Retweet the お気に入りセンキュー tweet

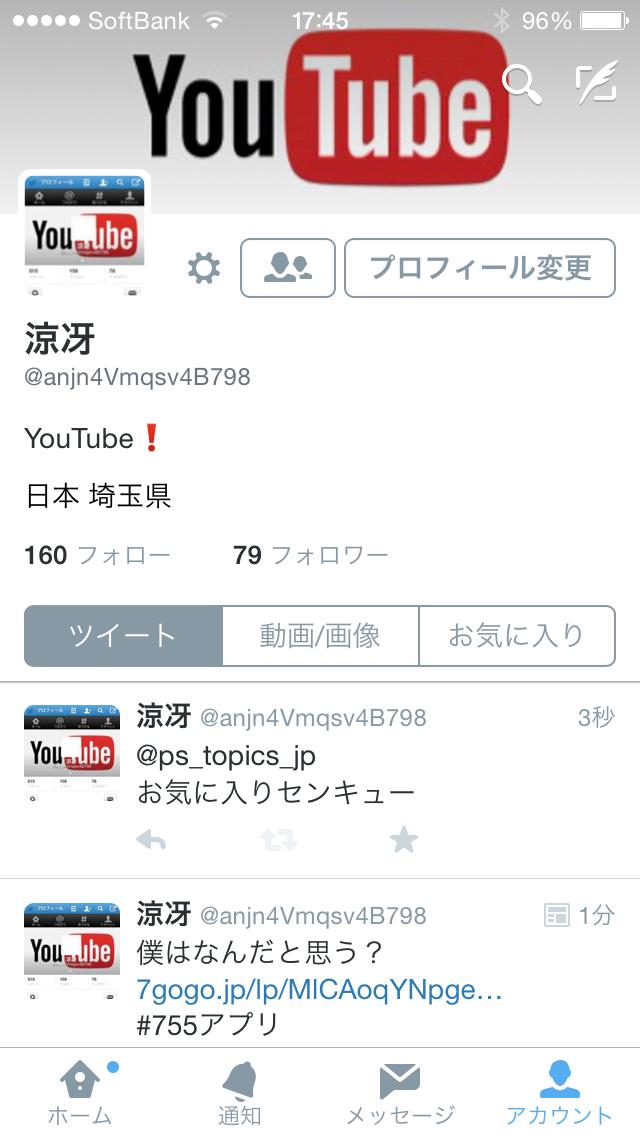tap(279, 840)
